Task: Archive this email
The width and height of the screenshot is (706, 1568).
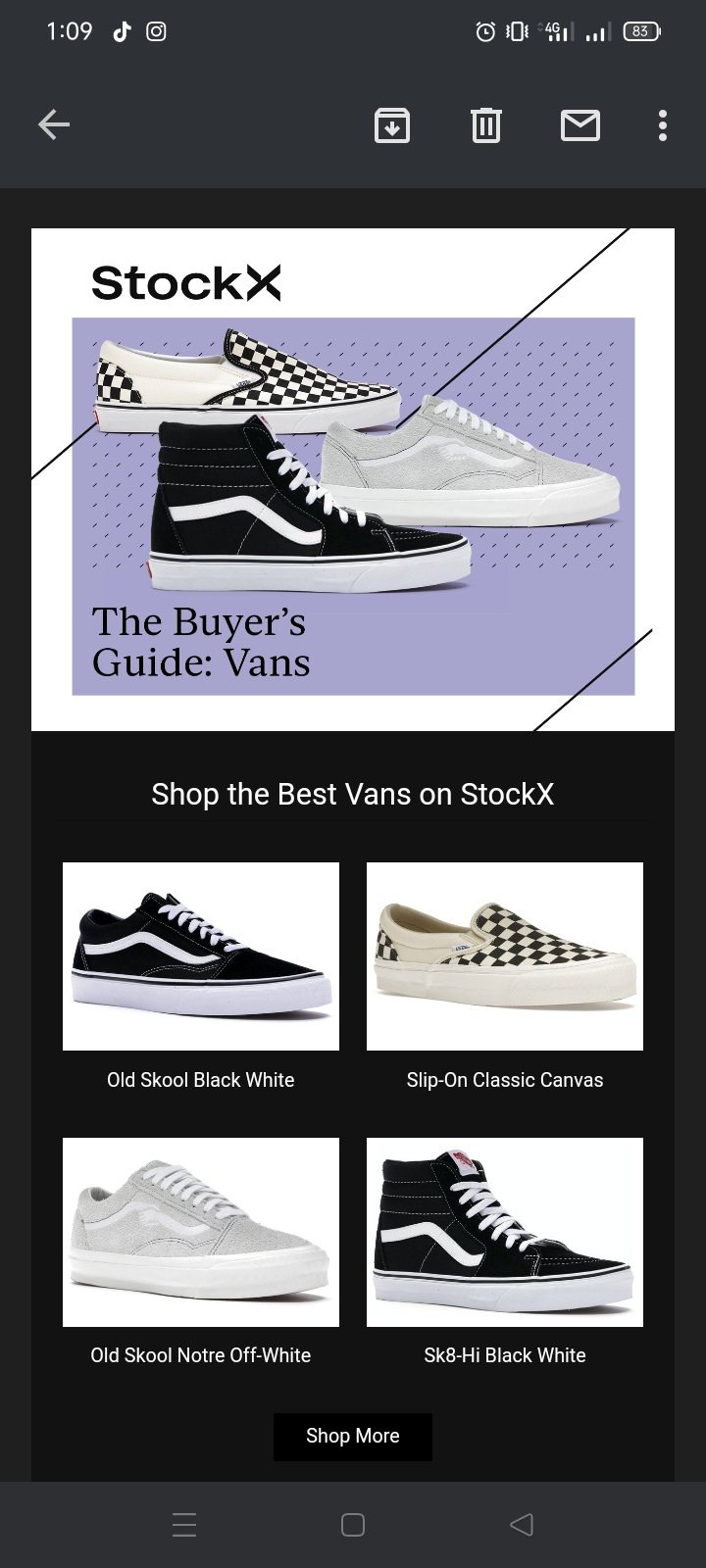Action: click(x=392, y=125)
